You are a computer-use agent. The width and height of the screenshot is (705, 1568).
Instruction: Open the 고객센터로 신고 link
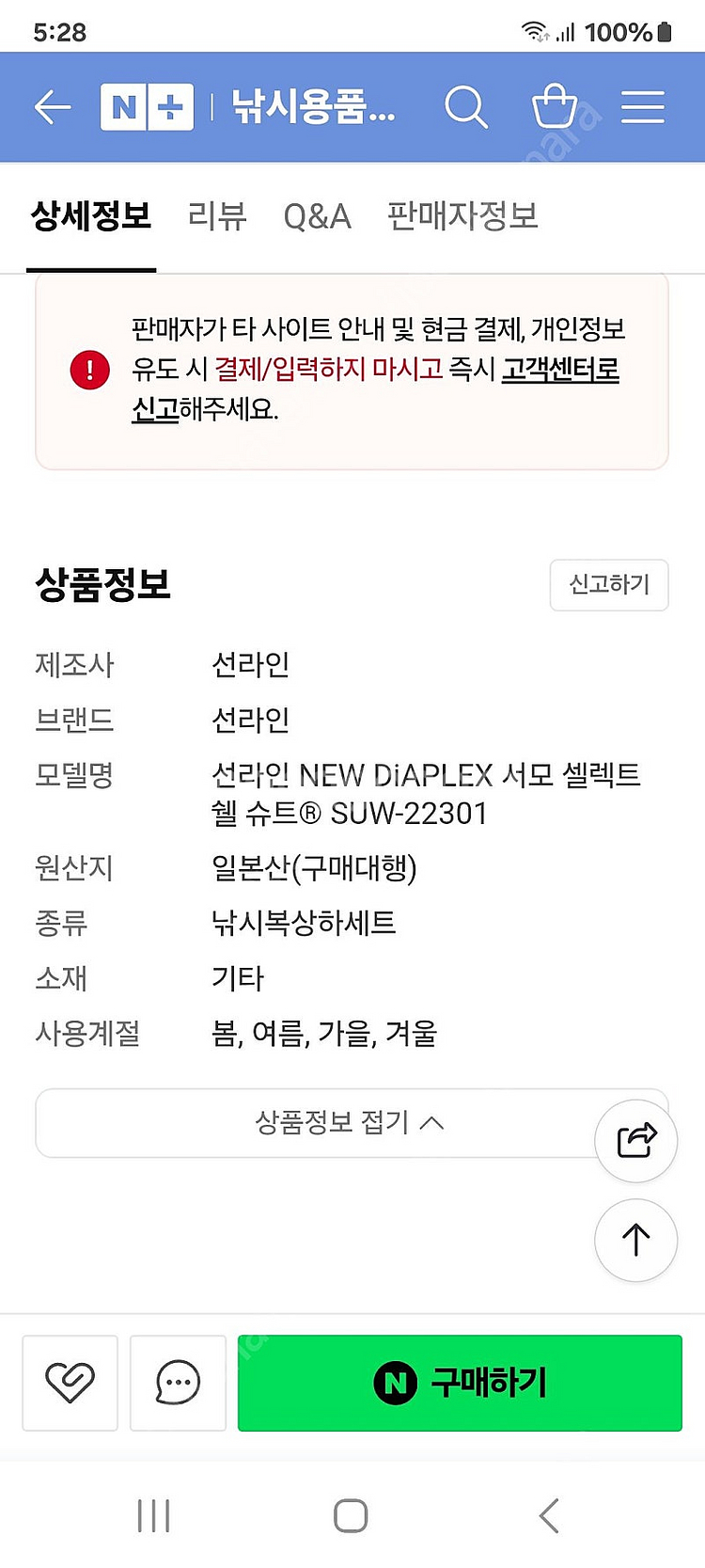click(560, 369)
